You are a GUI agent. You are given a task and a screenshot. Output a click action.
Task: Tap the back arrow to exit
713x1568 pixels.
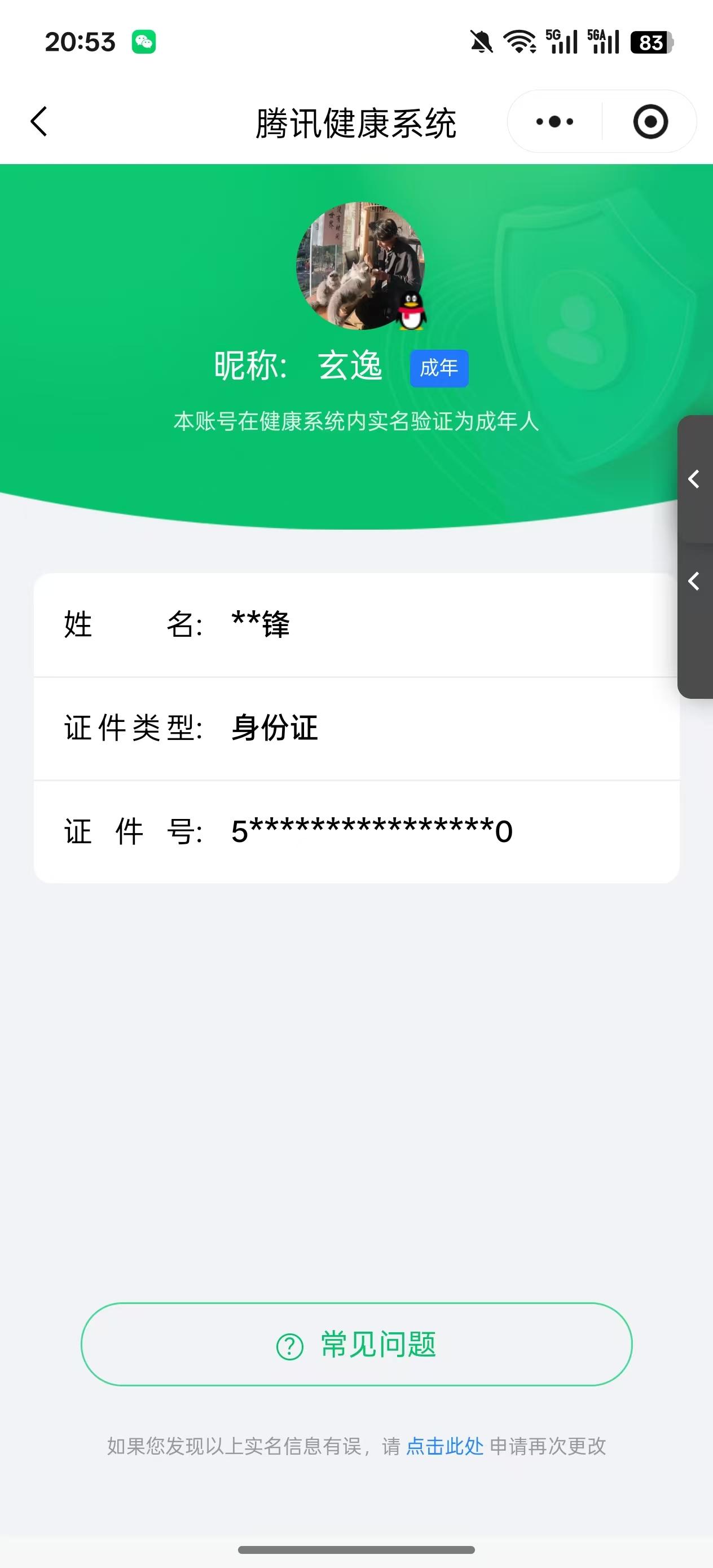pos(39,121)
